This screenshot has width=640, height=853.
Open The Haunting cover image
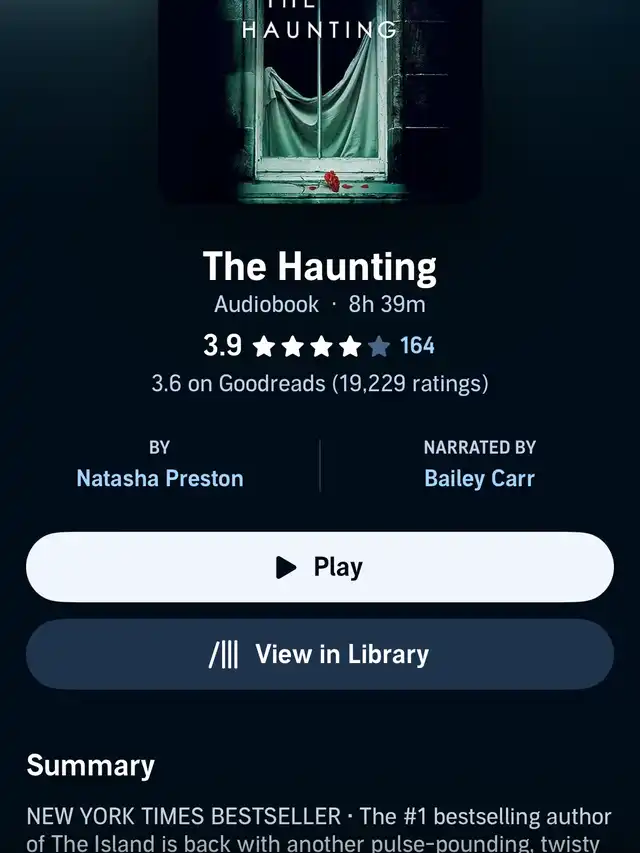click(320, 100)
